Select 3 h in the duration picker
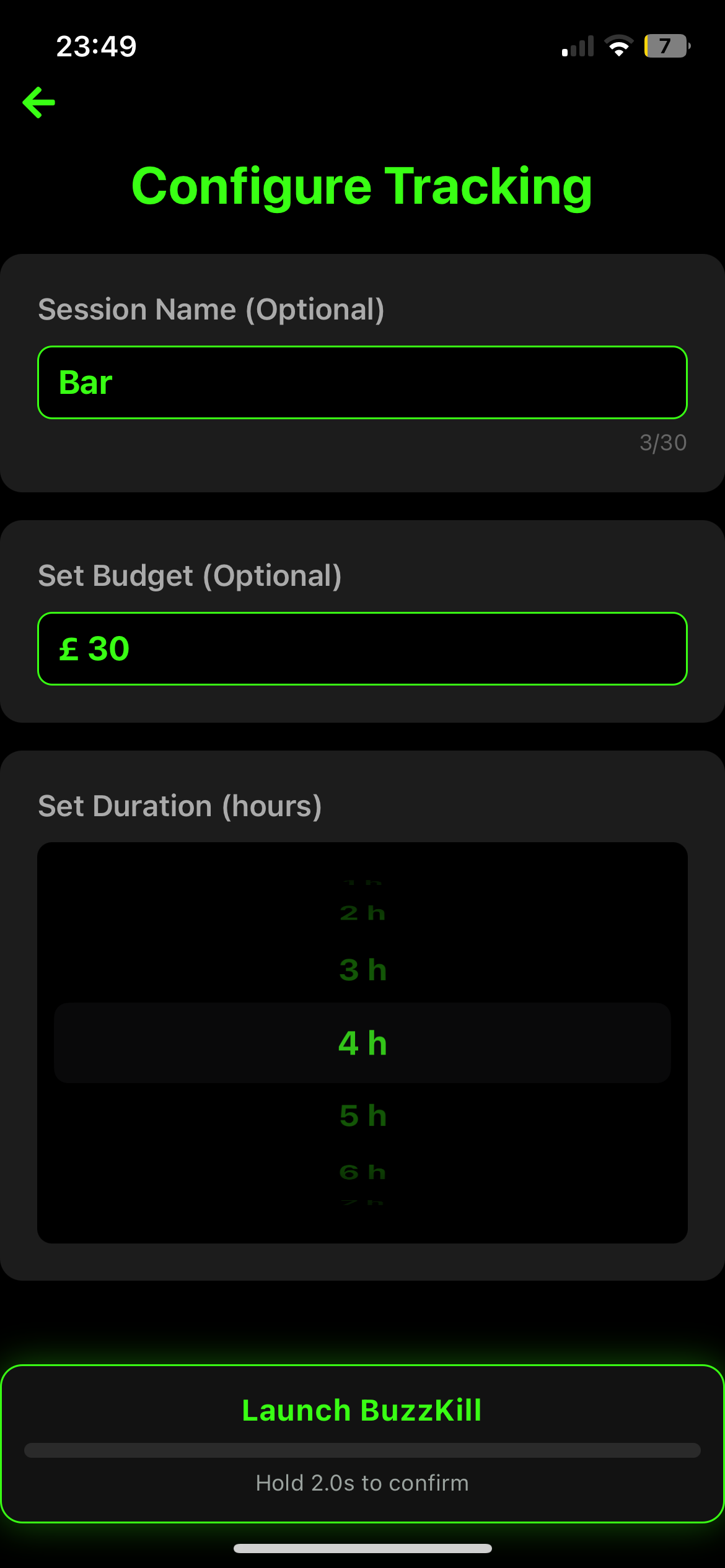The image size is (725, 1568). [x=362, y=970]
